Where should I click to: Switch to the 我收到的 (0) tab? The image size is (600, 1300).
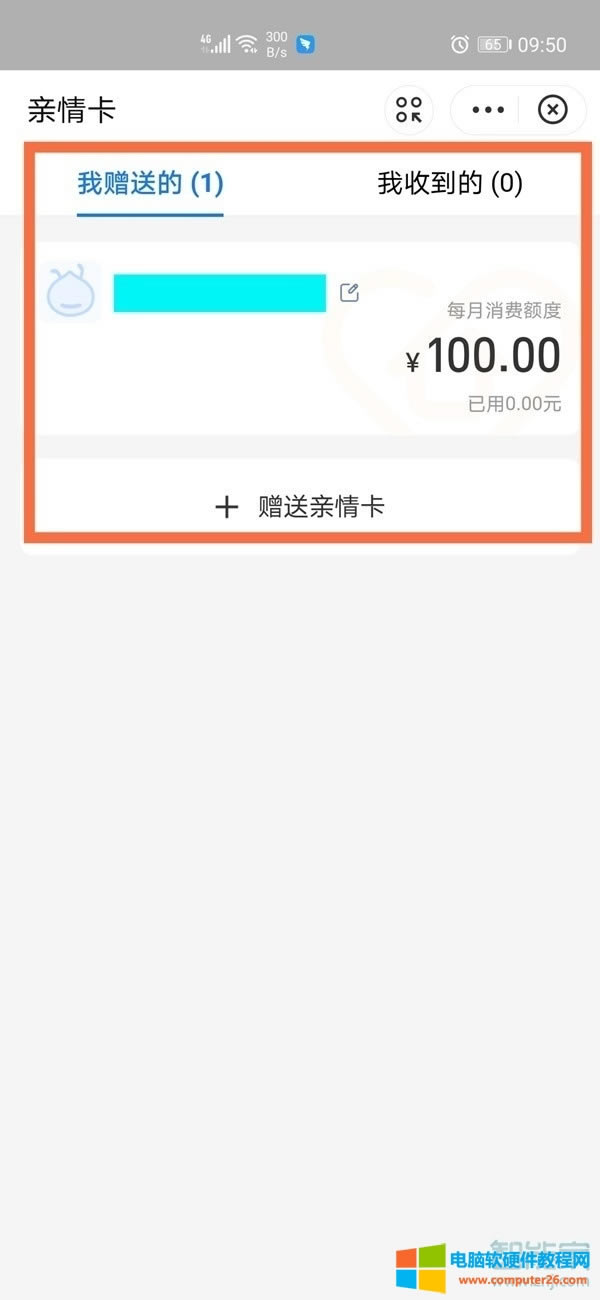click(x=449, y=183)
